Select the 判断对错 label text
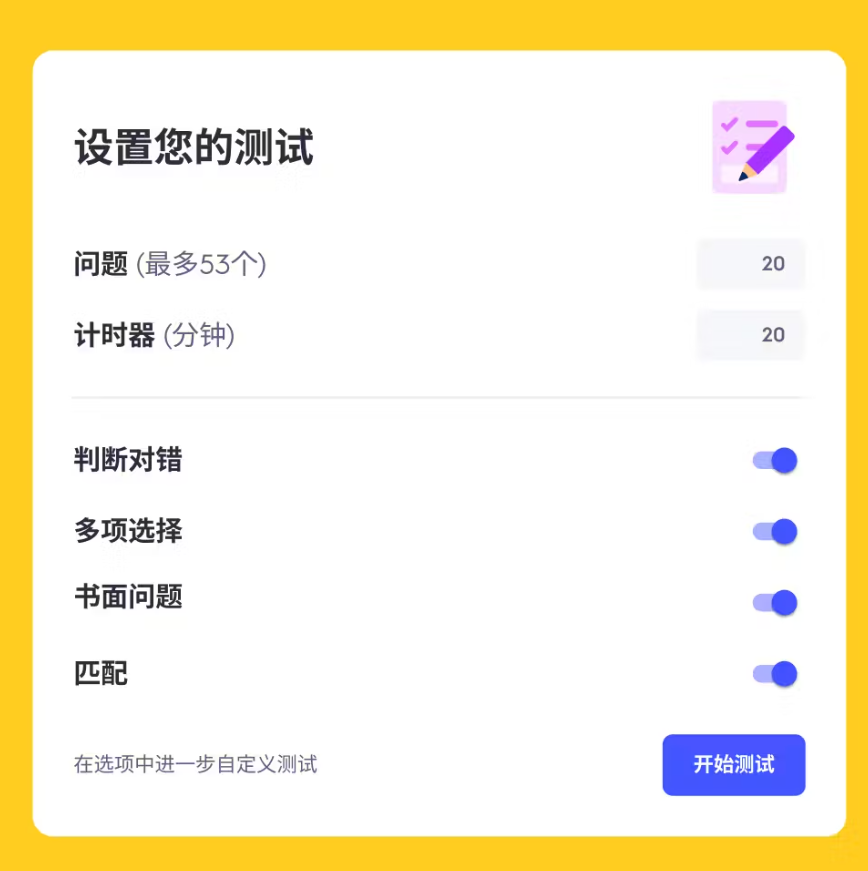The height and width of the screenshot is (871, 868). 127,460
